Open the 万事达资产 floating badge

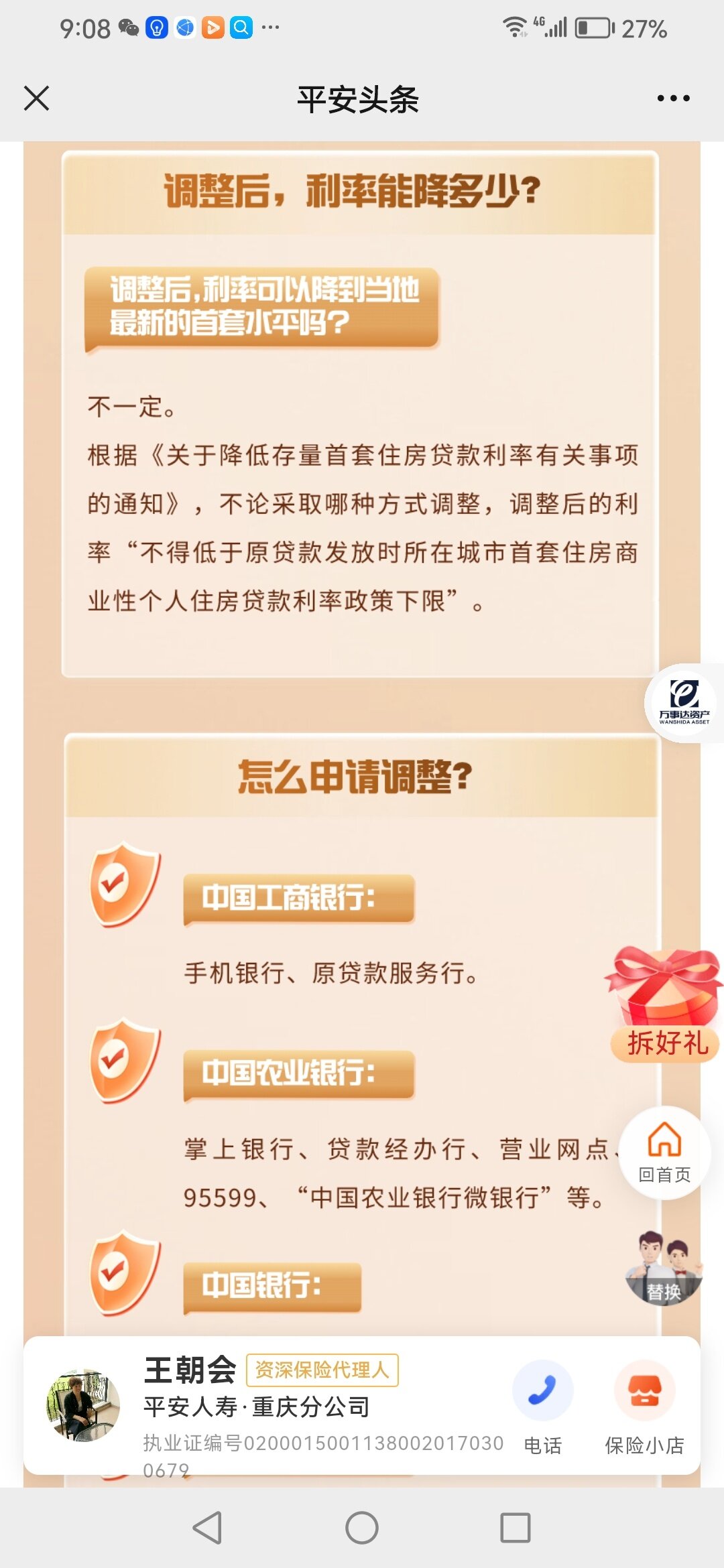click(684, 702)
